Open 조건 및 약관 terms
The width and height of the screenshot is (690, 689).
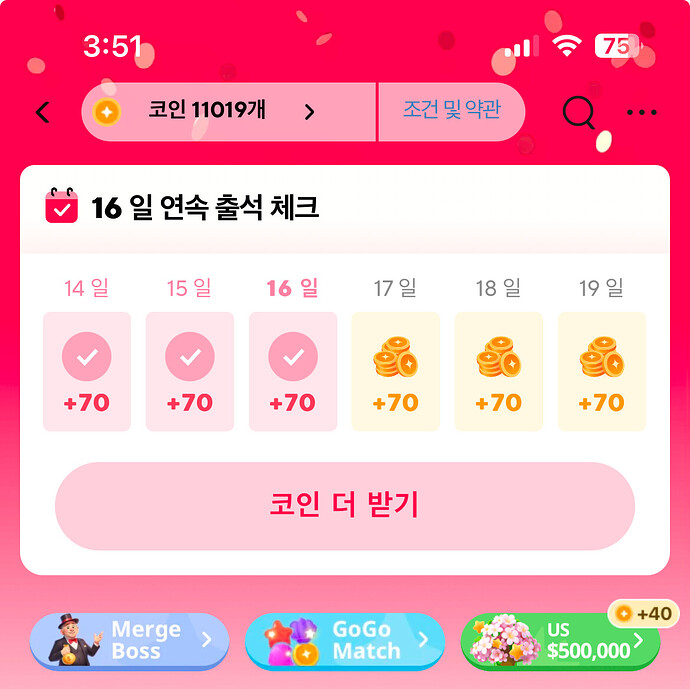tap(451, 112)
